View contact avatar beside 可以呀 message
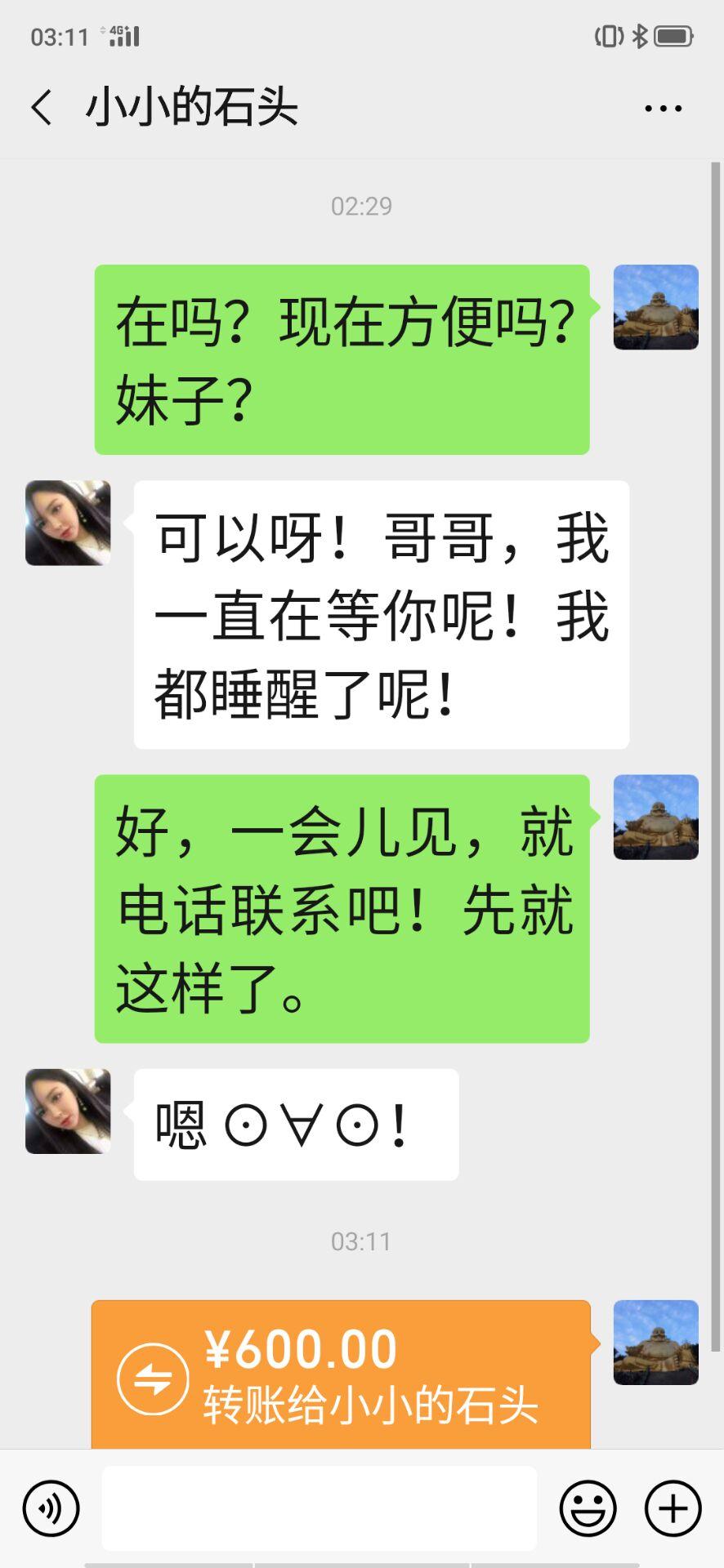724x1568 pixels. coord(68,523)
